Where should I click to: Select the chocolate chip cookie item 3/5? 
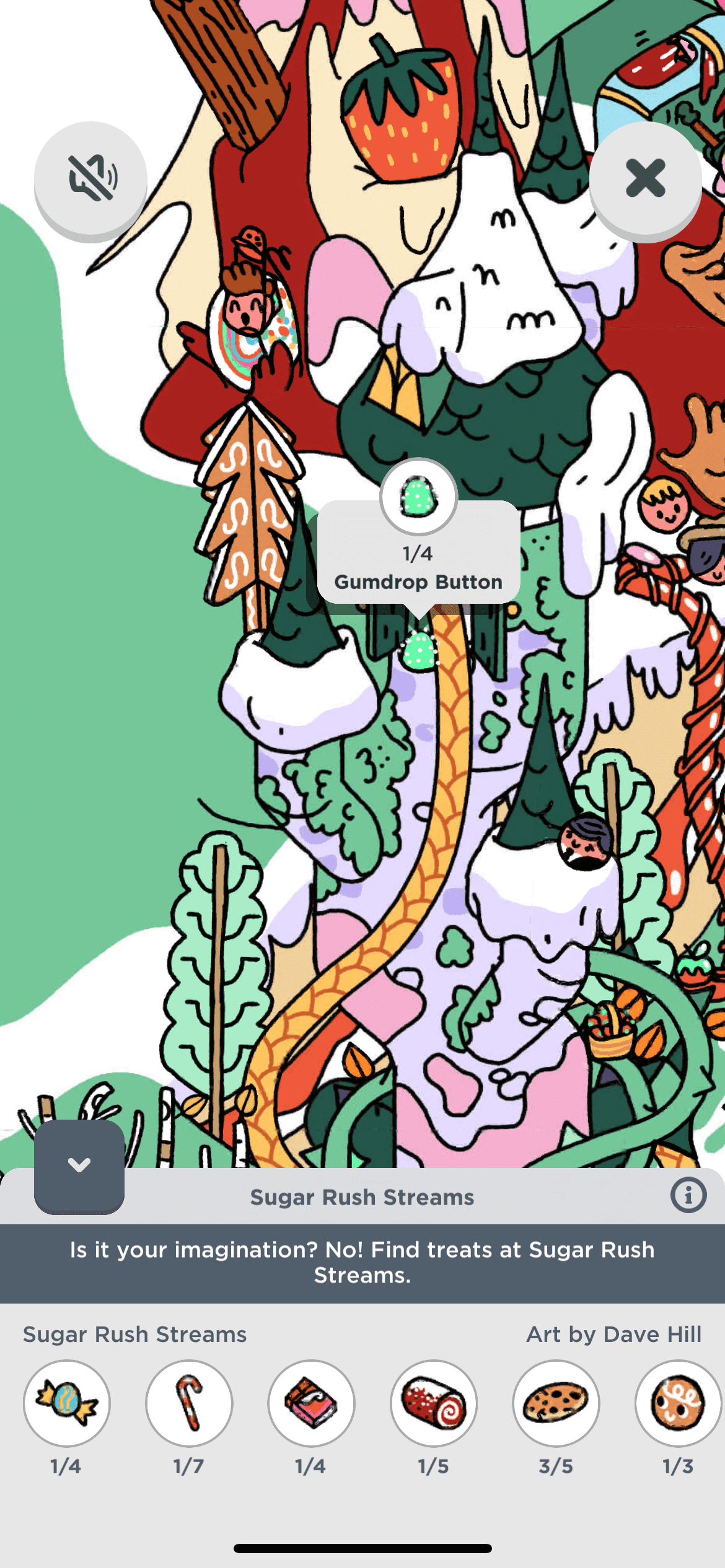click(556, 1403)
